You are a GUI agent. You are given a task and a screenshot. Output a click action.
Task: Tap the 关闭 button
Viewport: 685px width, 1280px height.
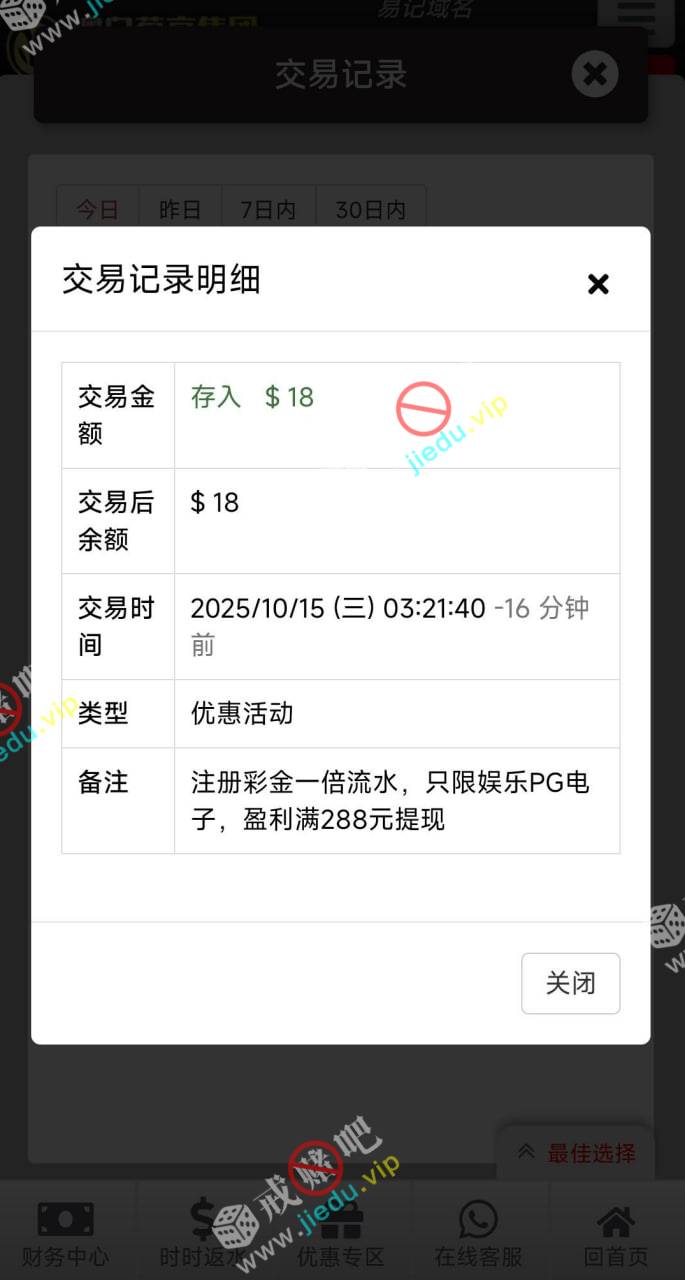pyautogui.click(x=570, y=983)
